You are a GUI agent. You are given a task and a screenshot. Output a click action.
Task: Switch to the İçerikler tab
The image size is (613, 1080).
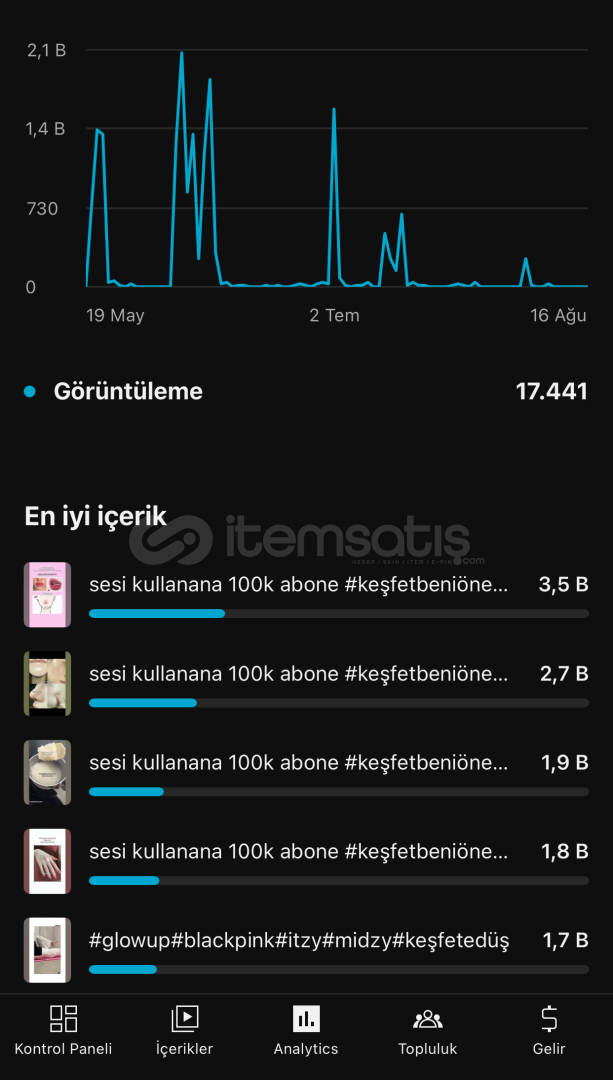click(185, 1030)
